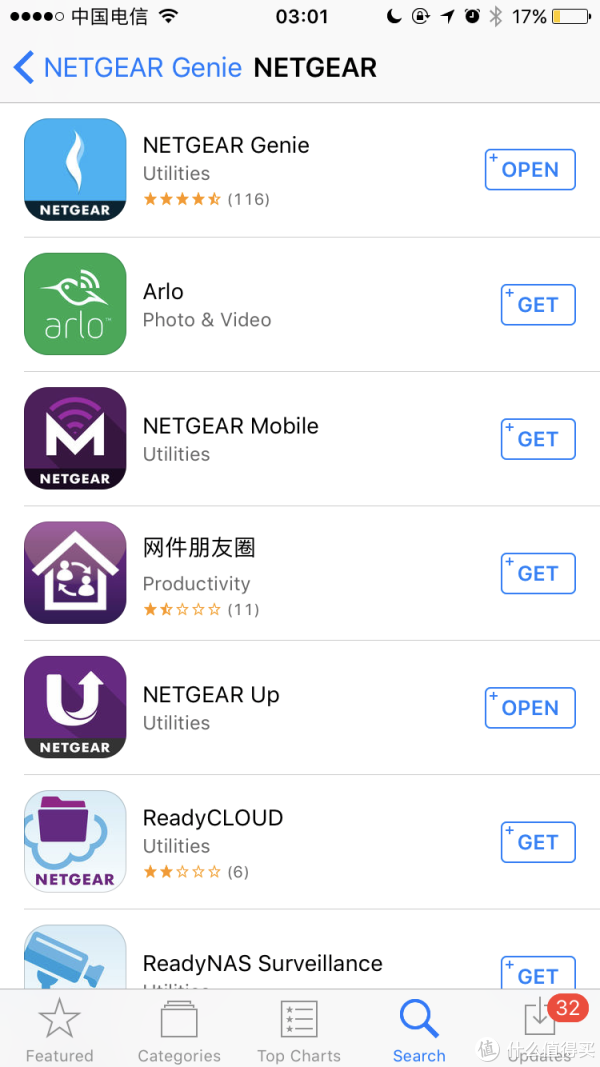Get the Arlo app
This screenshot has height=1067, width=600.
[538, 305]
